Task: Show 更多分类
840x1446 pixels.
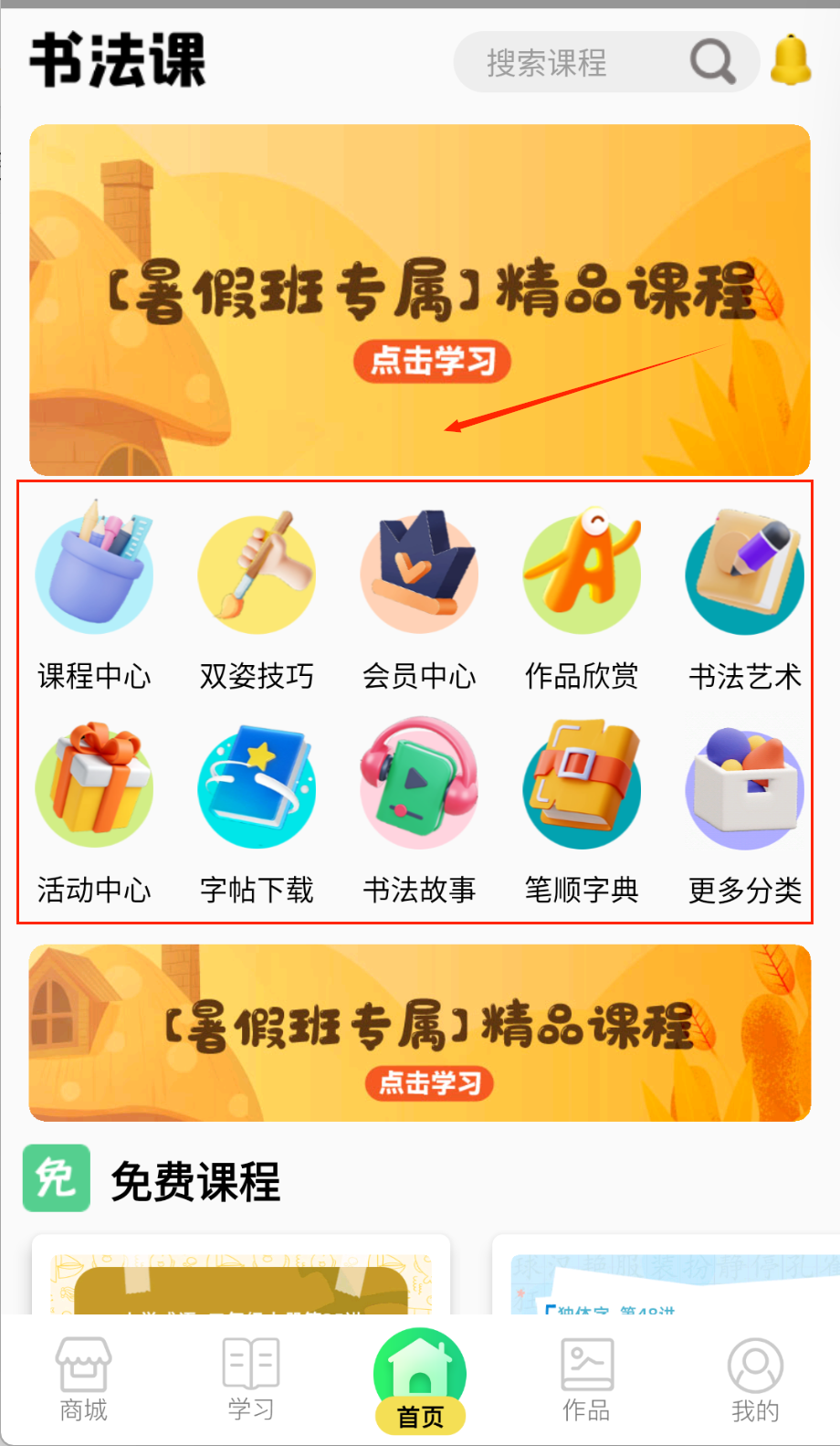Action: click(744, 808)
